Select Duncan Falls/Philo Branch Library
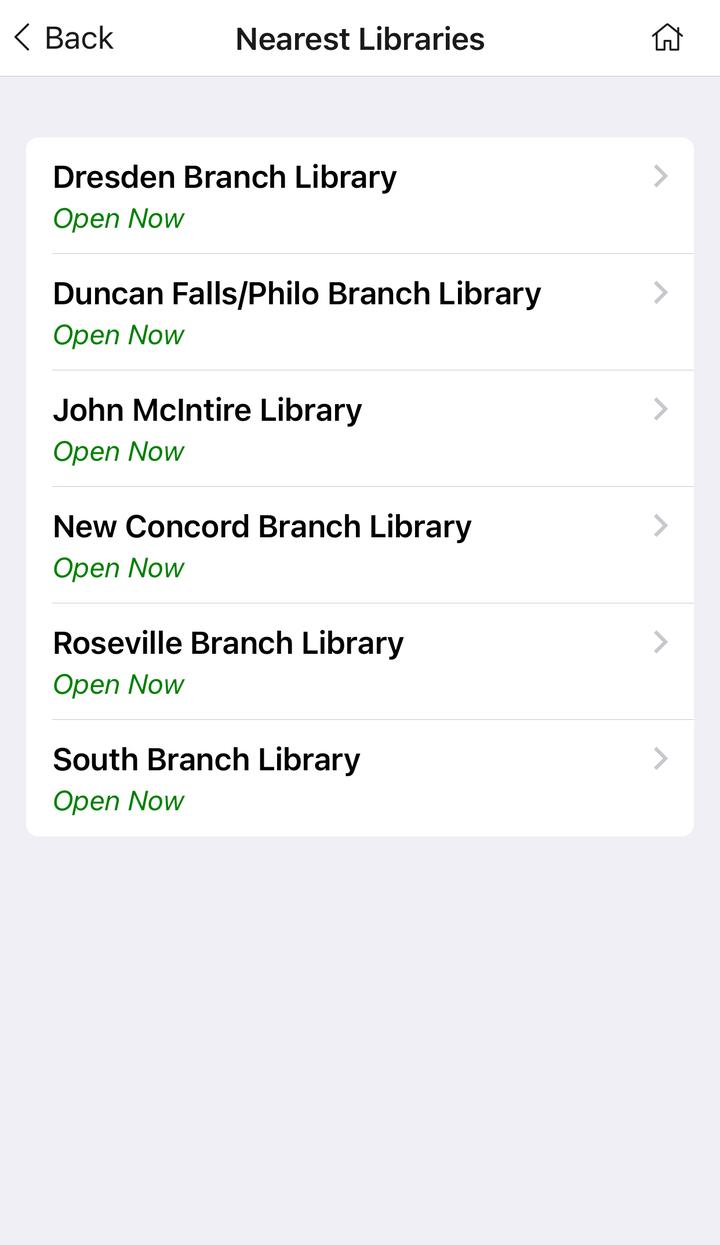The height and width of the screenshot is (1245, 720). point(360,312)
